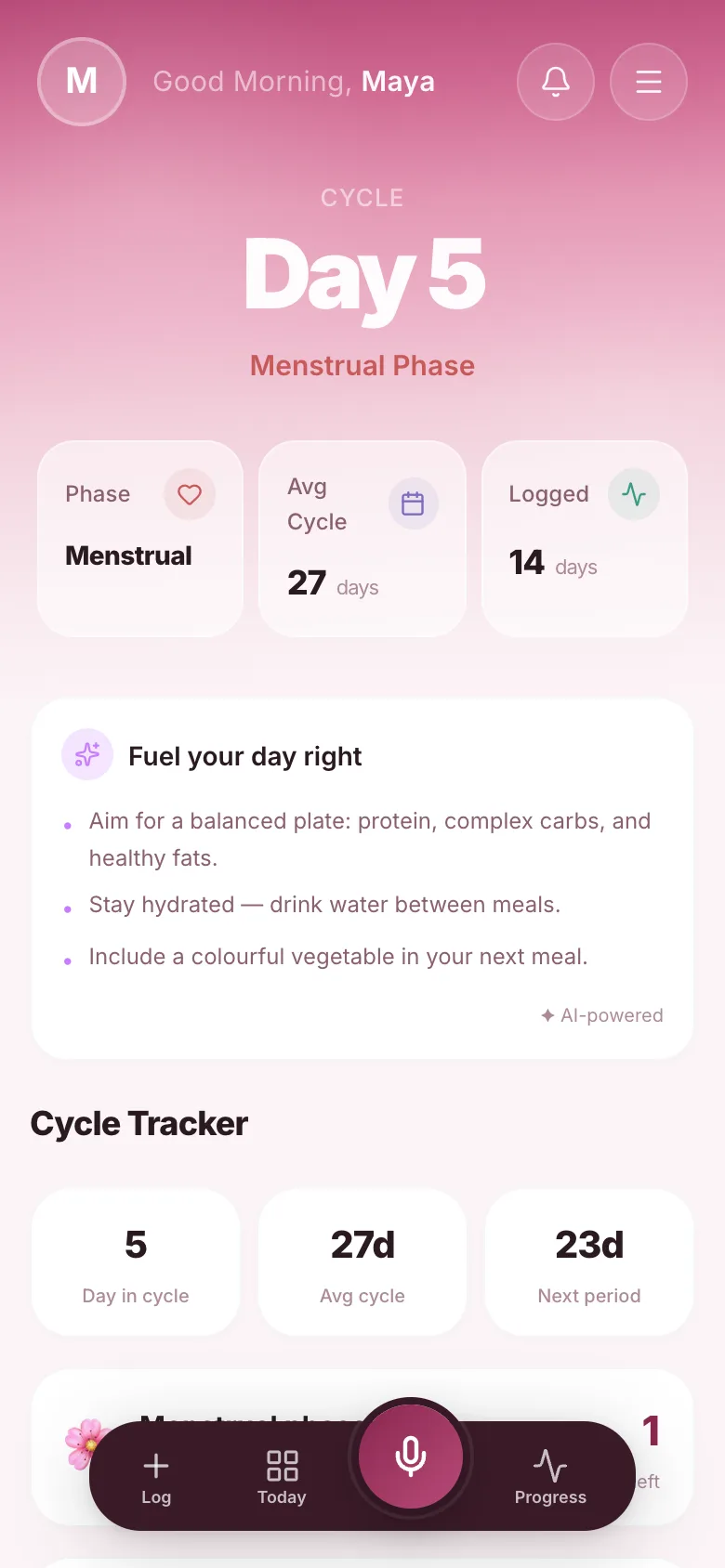
Task: Open the hamburger menu
Action: click(649, 82)
